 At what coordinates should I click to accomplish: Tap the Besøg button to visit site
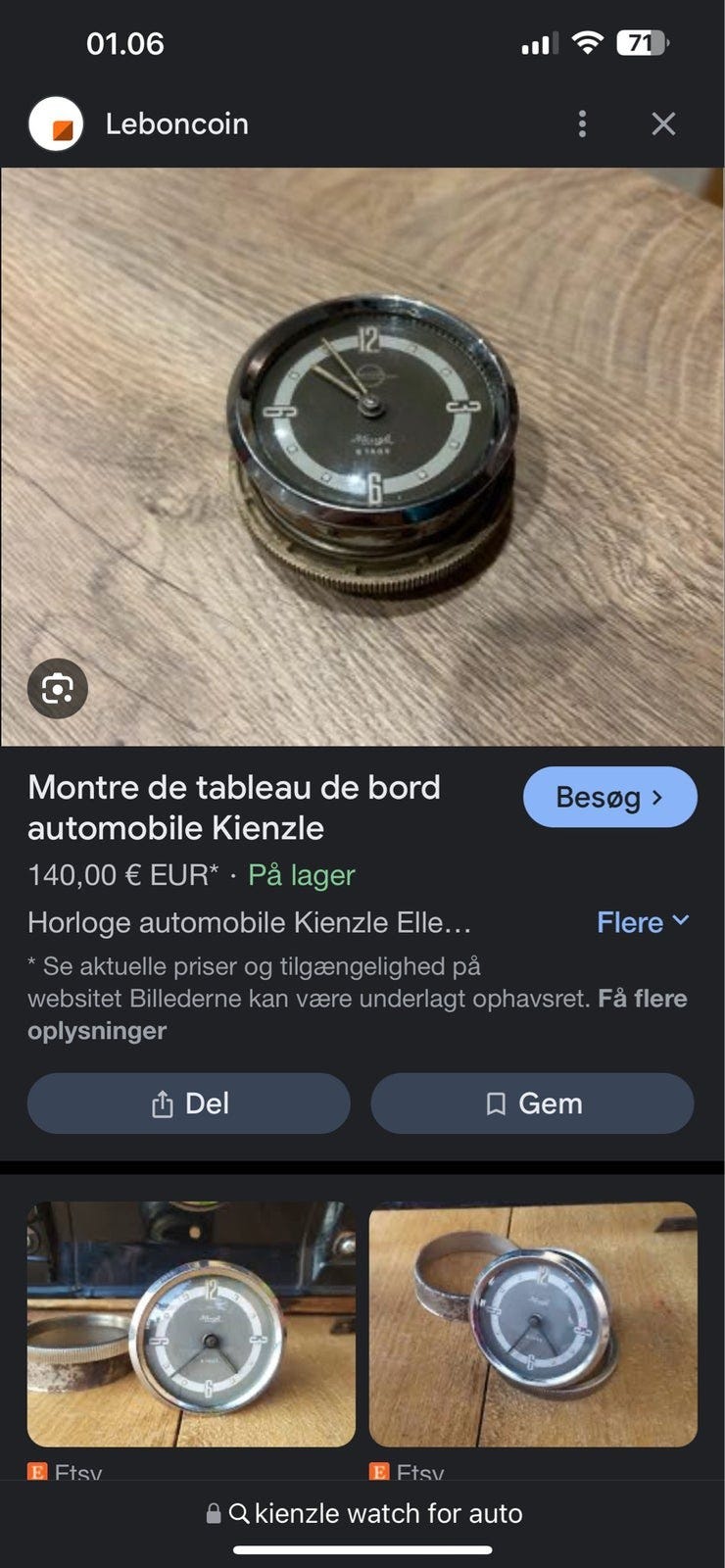tap(609, 797)
